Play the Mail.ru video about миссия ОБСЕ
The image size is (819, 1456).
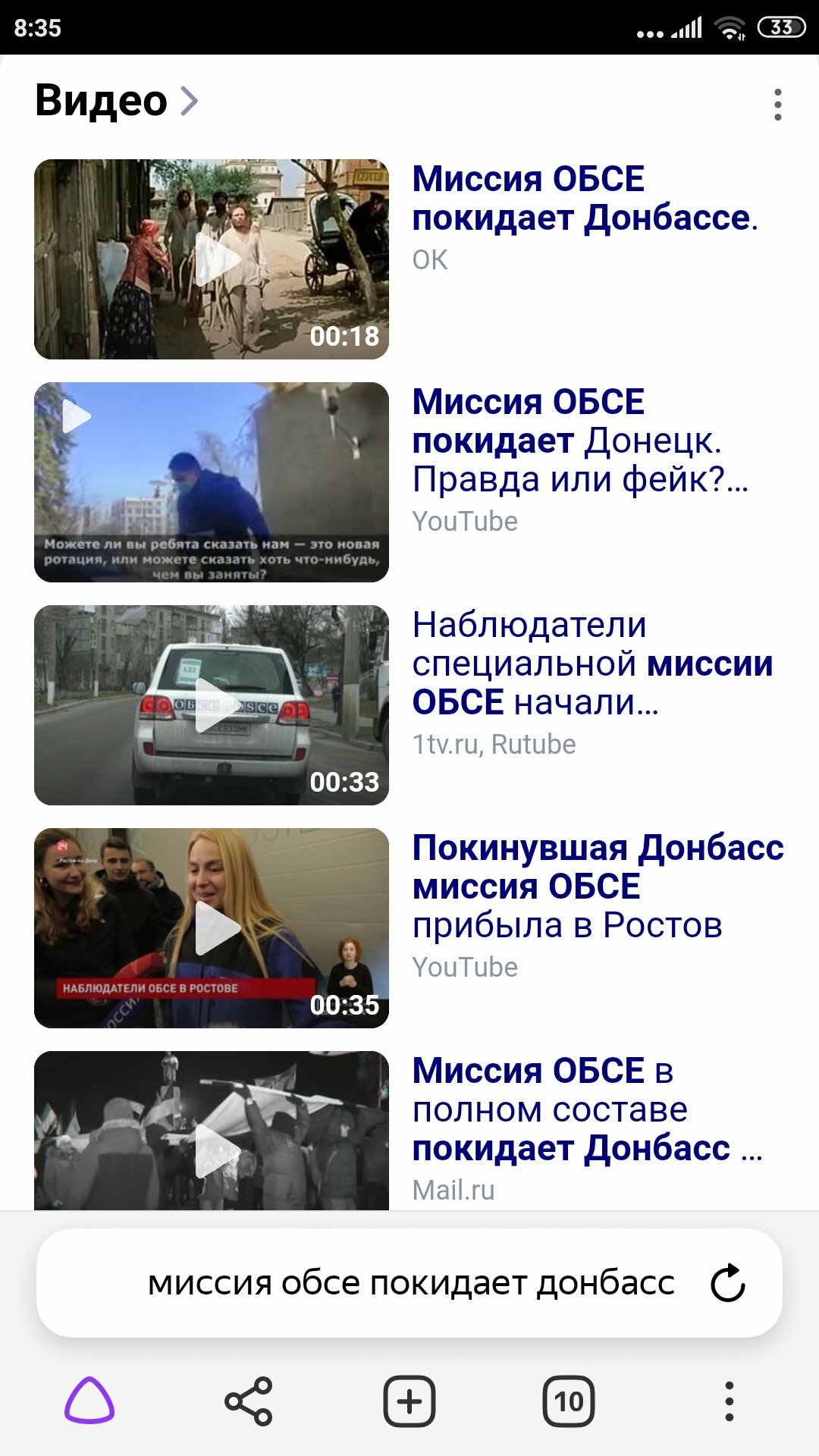(212, 1130)
